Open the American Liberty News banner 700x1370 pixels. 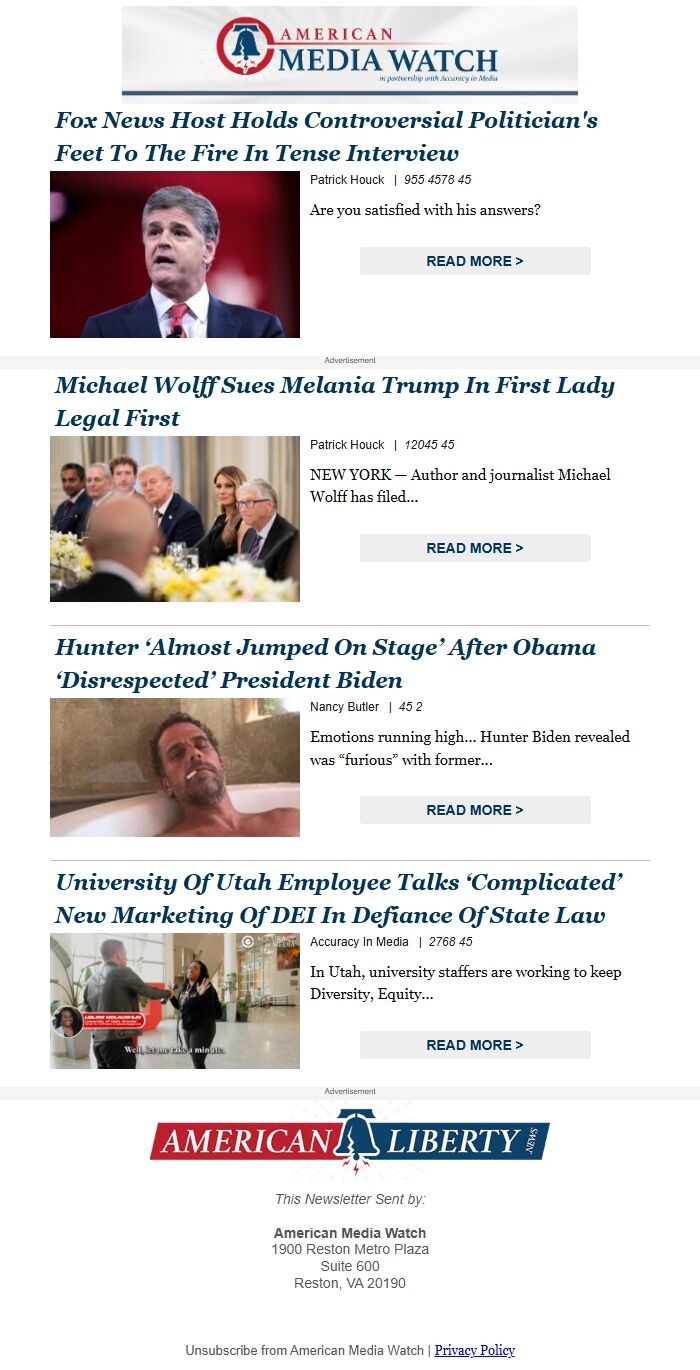(350, 1141)
